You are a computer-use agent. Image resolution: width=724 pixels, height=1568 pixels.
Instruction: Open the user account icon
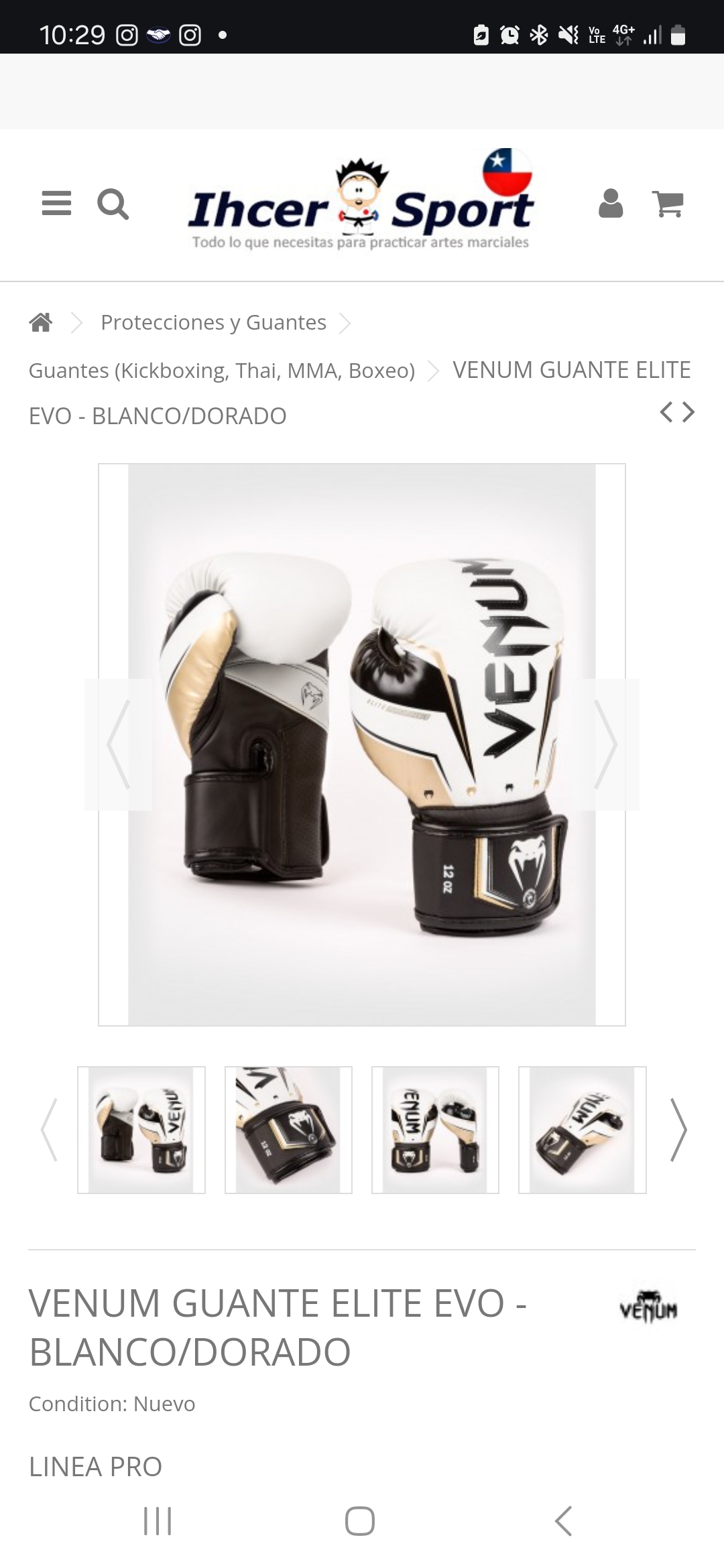[611, 203]
